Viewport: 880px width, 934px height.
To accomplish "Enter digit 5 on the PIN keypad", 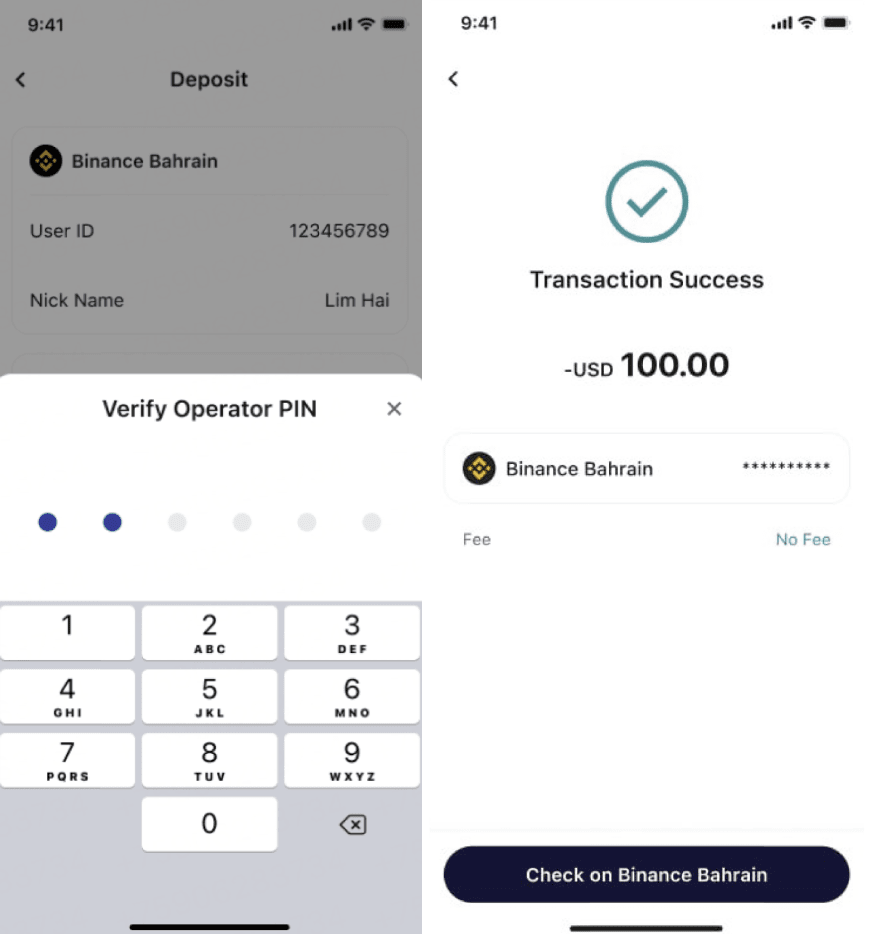I will pos(209,696).
